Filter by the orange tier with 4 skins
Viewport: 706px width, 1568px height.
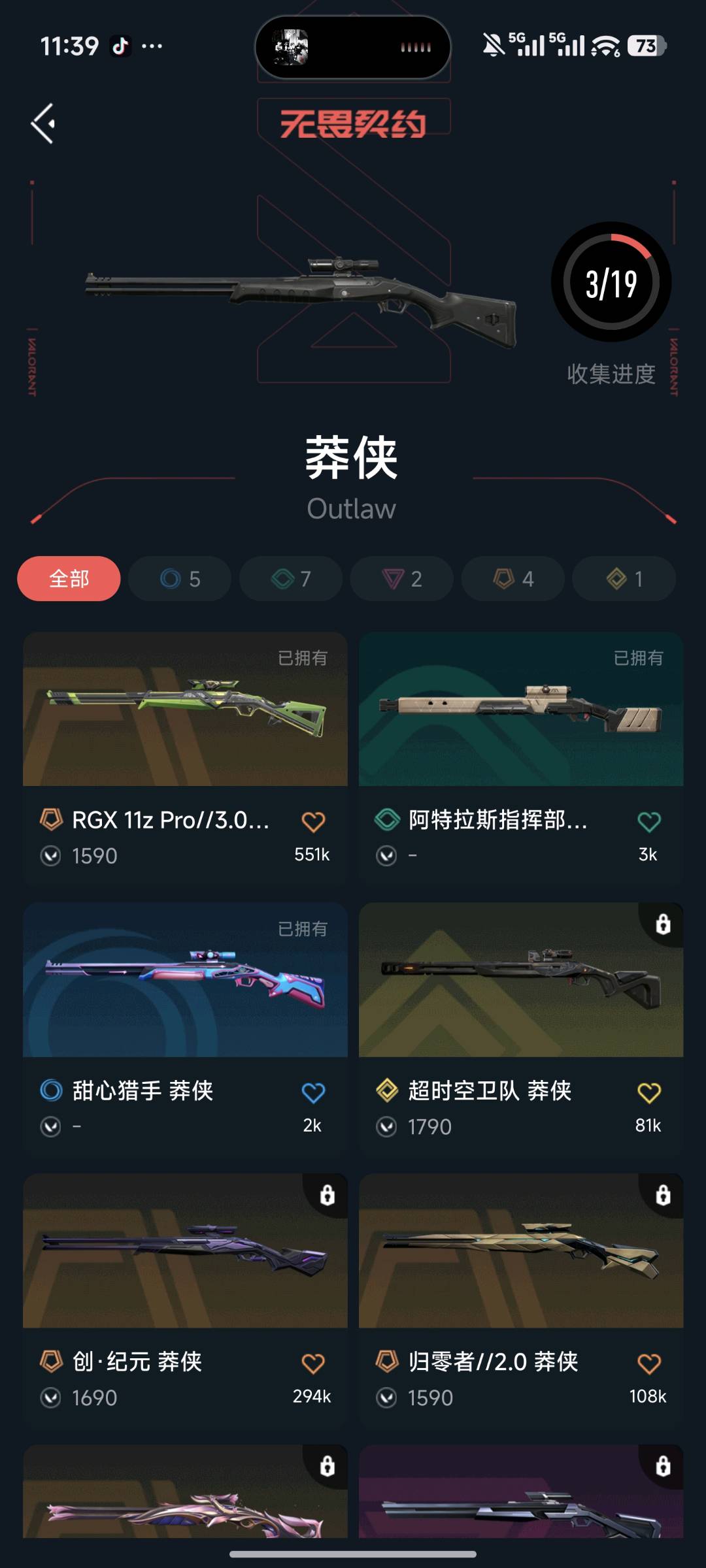coord(513,579)
